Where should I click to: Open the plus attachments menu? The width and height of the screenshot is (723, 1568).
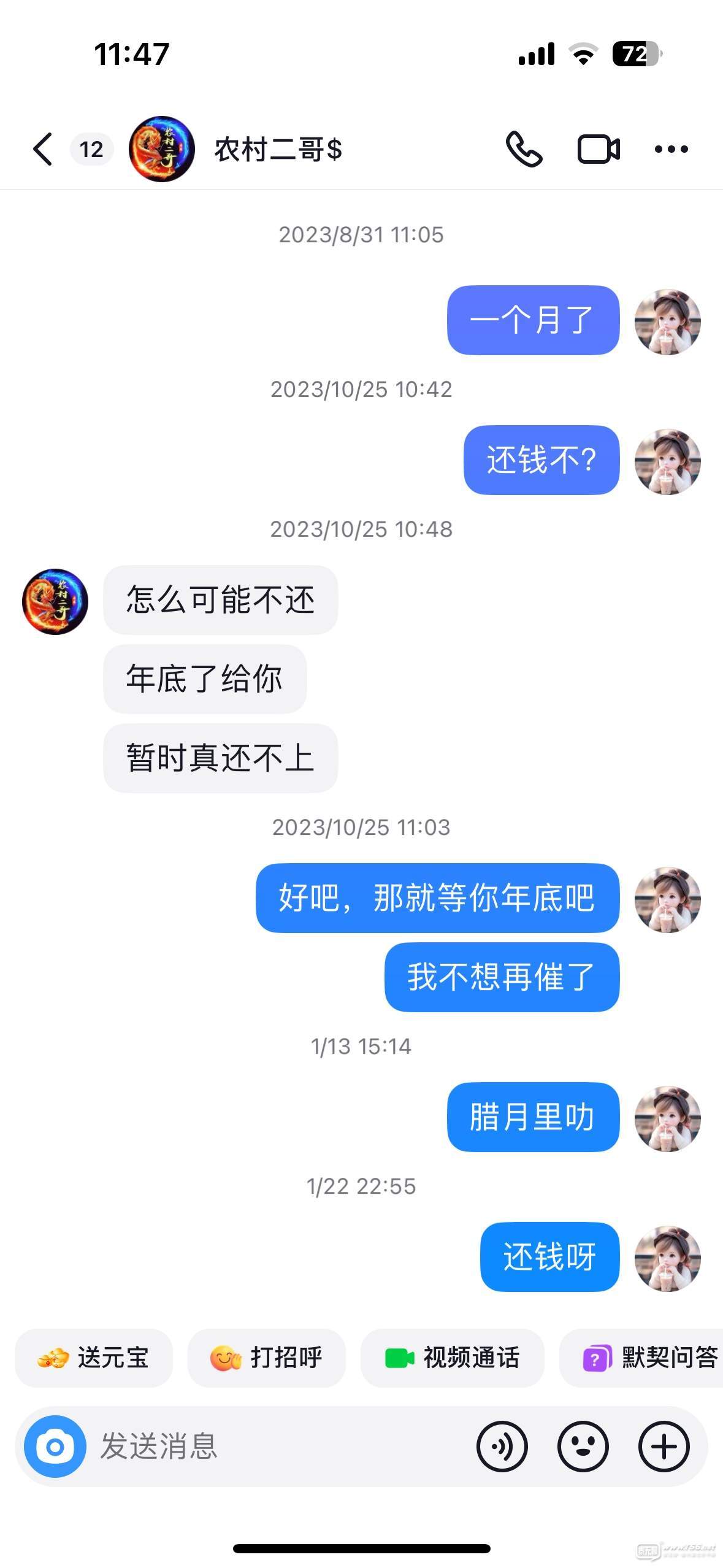tap(664, 1447)
